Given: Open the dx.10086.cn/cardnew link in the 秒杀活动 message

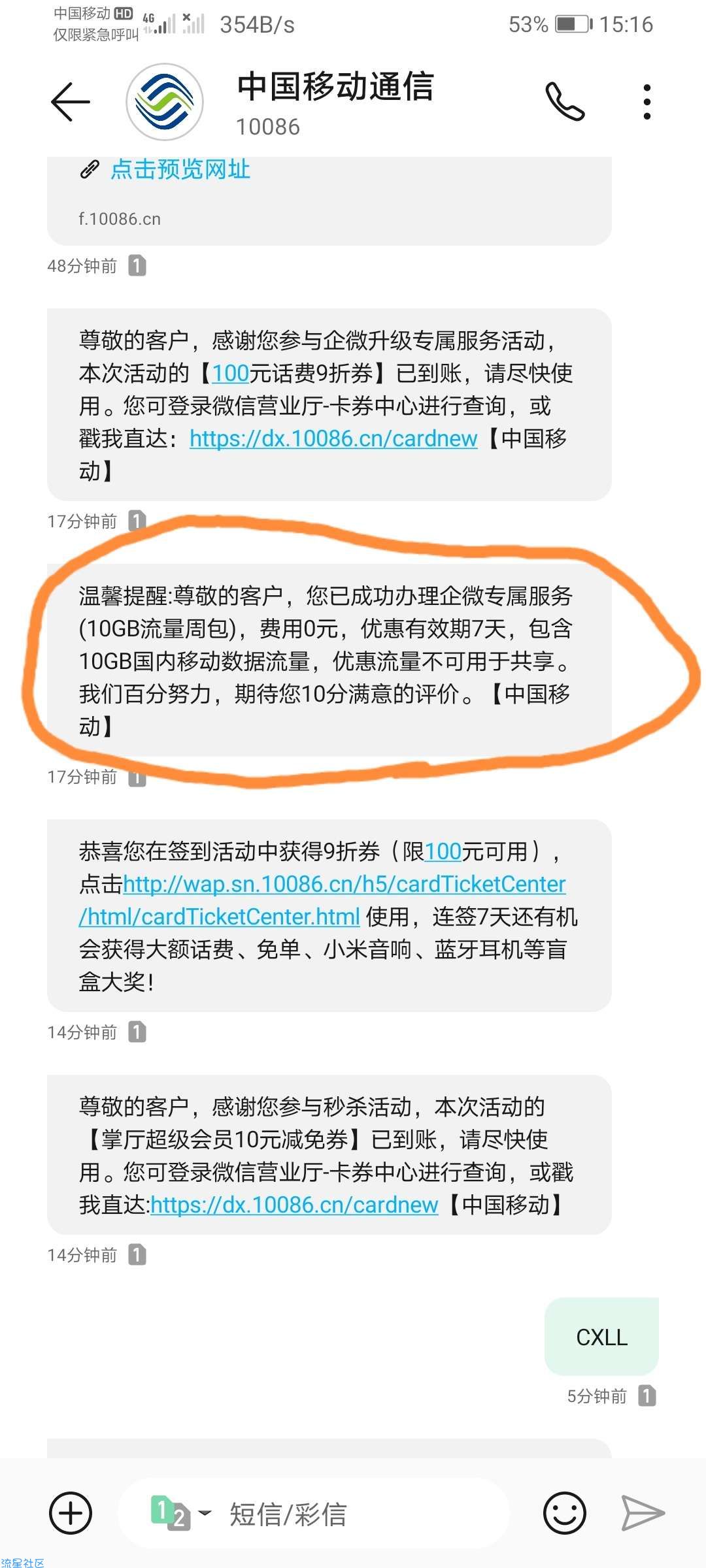Looking at the screenshot, I should click(294, 1205).
